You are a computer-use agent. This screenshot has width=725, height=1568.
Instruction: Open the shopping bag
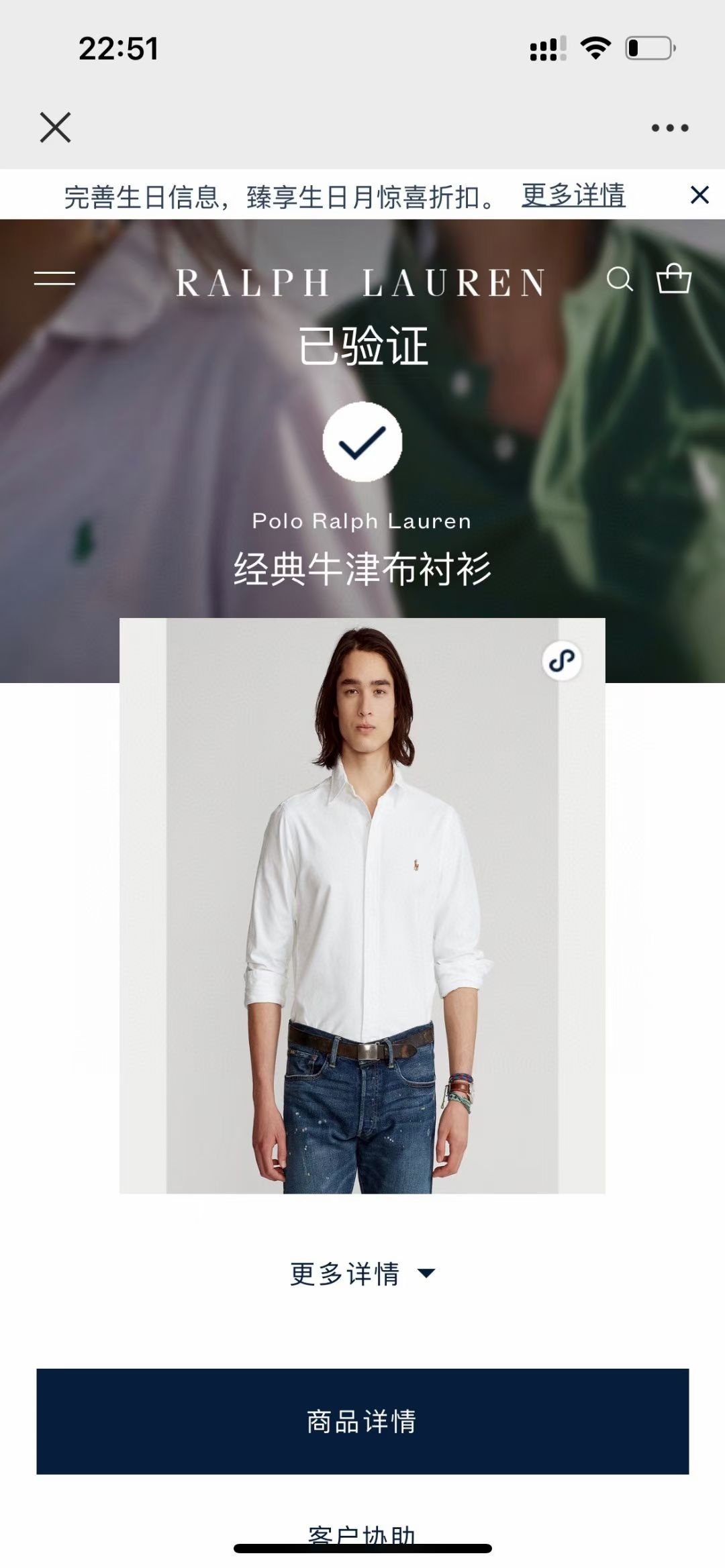pyautogui.click(x=673, y=278)
